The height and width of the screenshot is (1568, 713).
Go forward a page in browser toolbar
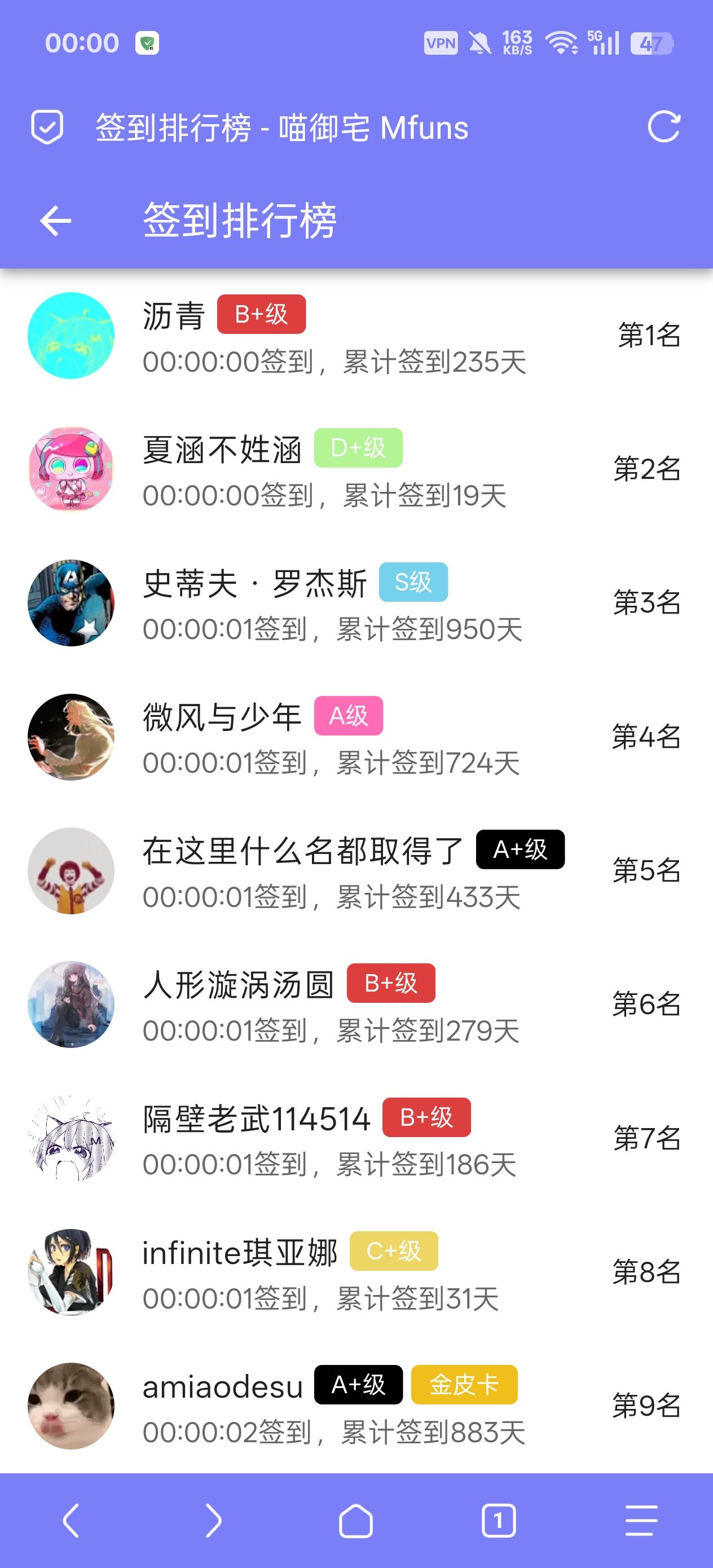pos(213,1521)
